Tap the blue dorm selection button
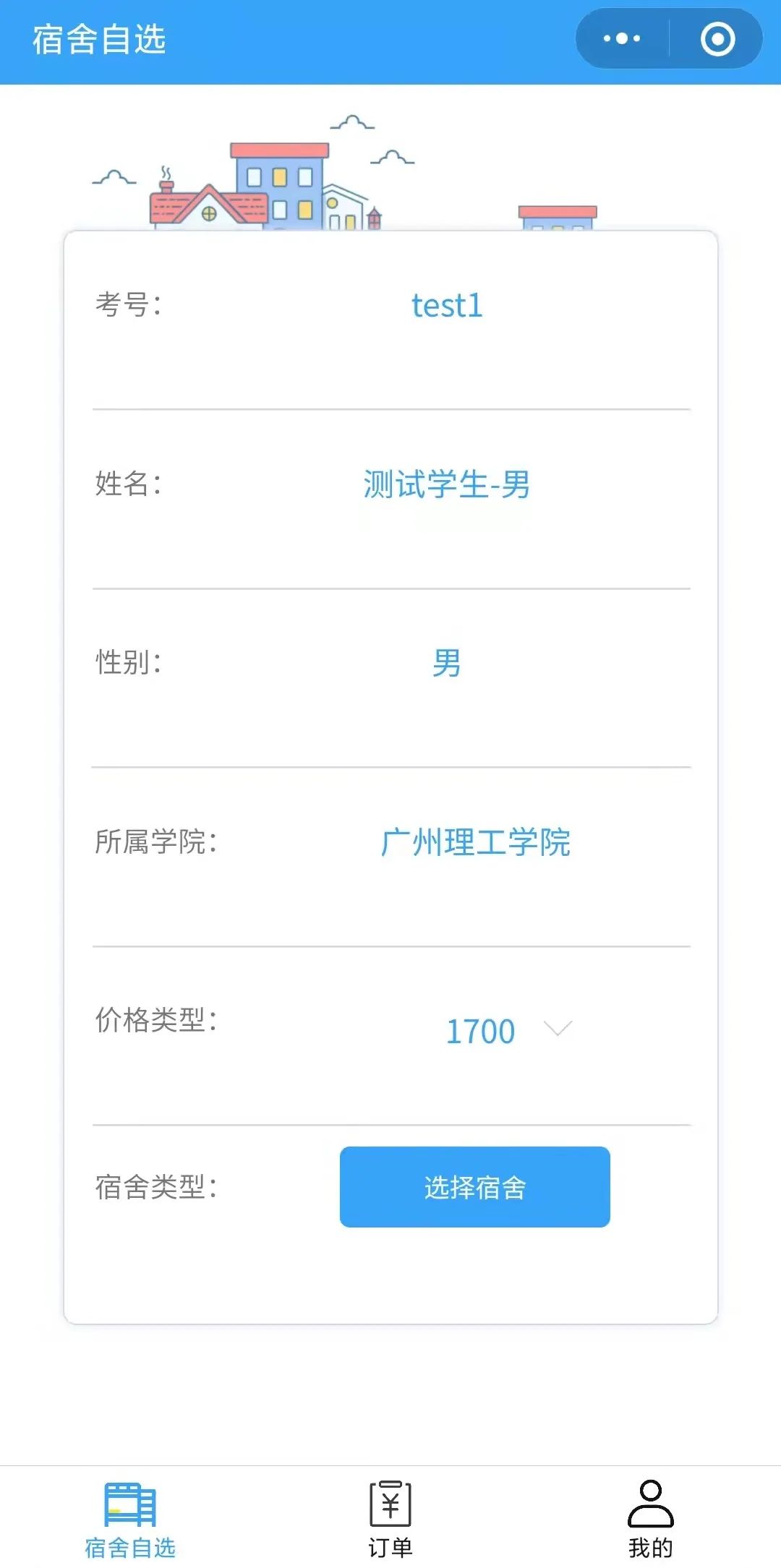This screenshot has width=781, height=1568. tap(475, 1187)
